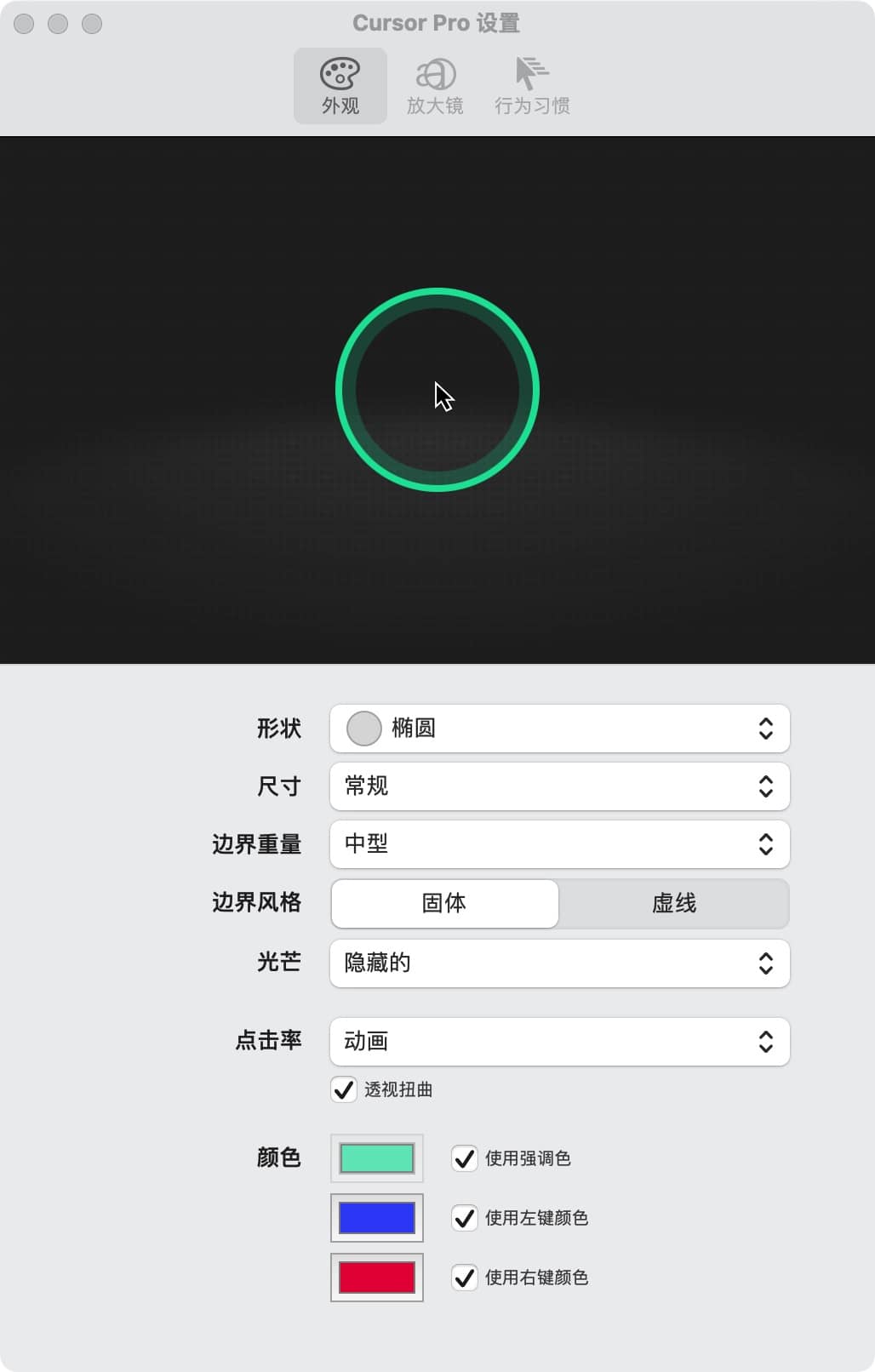Switch to the 外观 tab
The height and width of the screenshot is (1372, 875).
click(340, 85)
